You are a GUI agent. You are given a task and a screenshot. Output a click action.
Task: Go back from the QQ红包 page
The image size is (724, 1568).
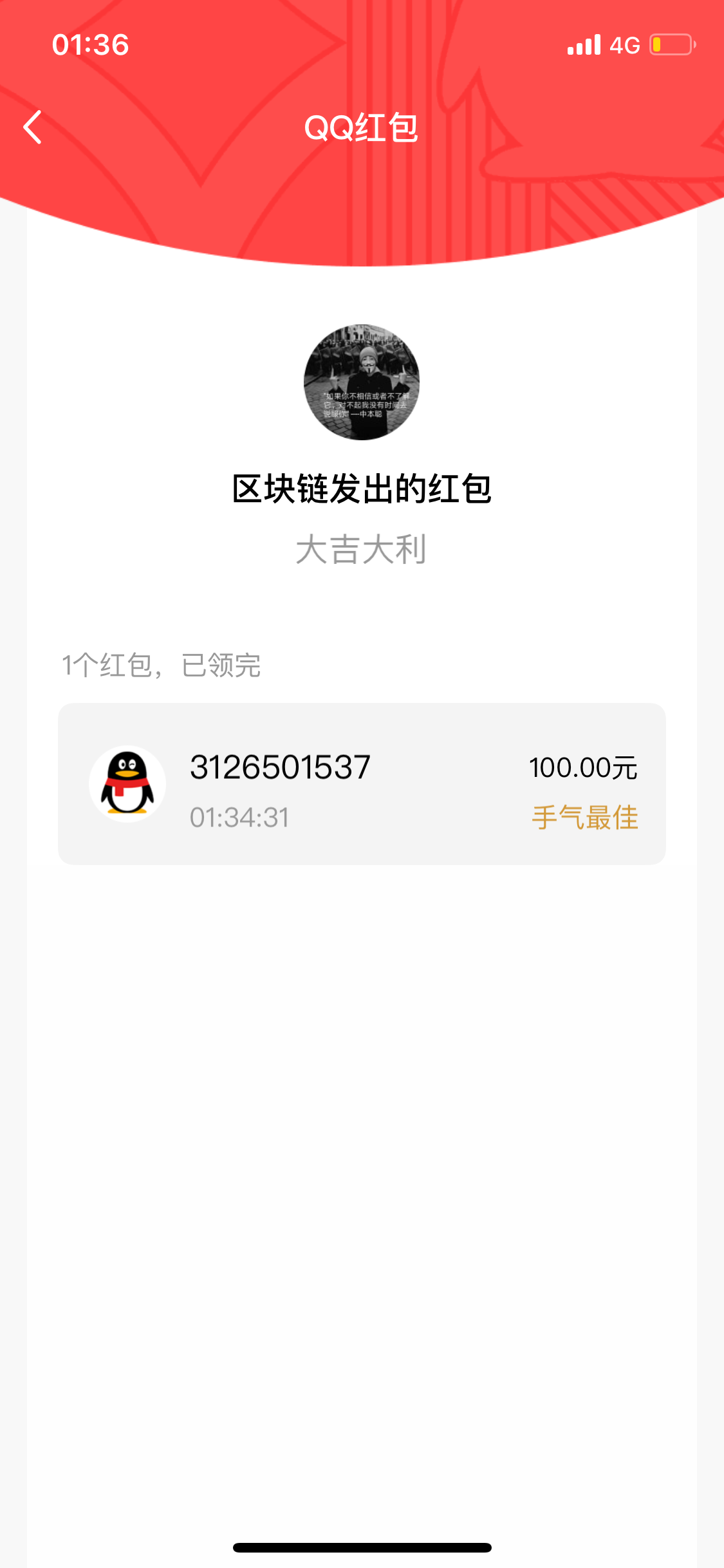32,127
